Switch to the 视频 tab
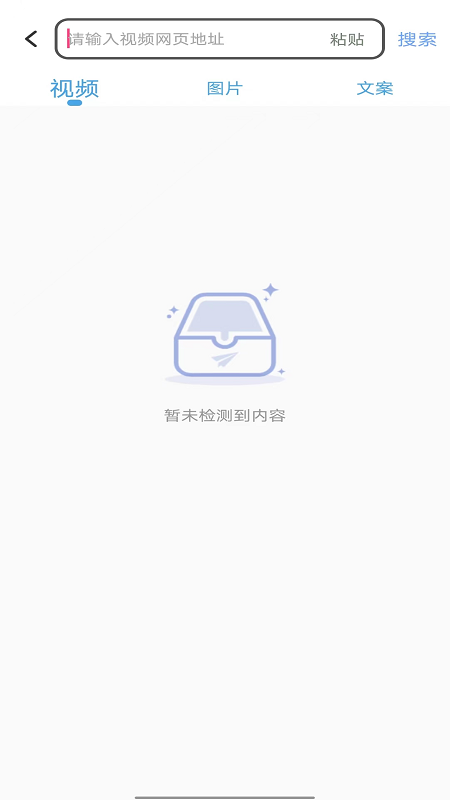 [x=74, y=89]
